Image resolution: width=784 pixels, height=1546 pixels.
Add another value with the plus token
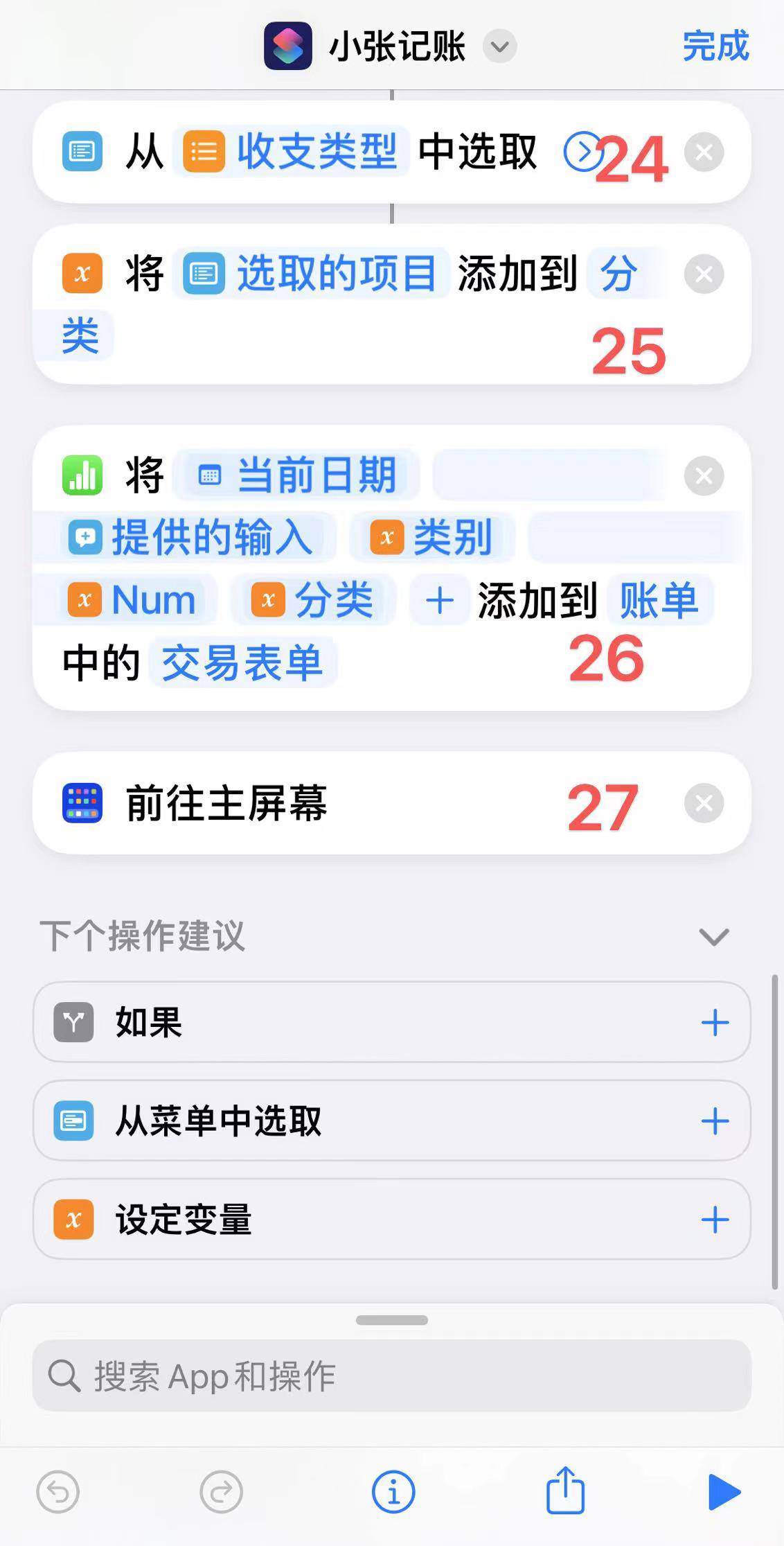pyautogui.click(x=440, y=600)
